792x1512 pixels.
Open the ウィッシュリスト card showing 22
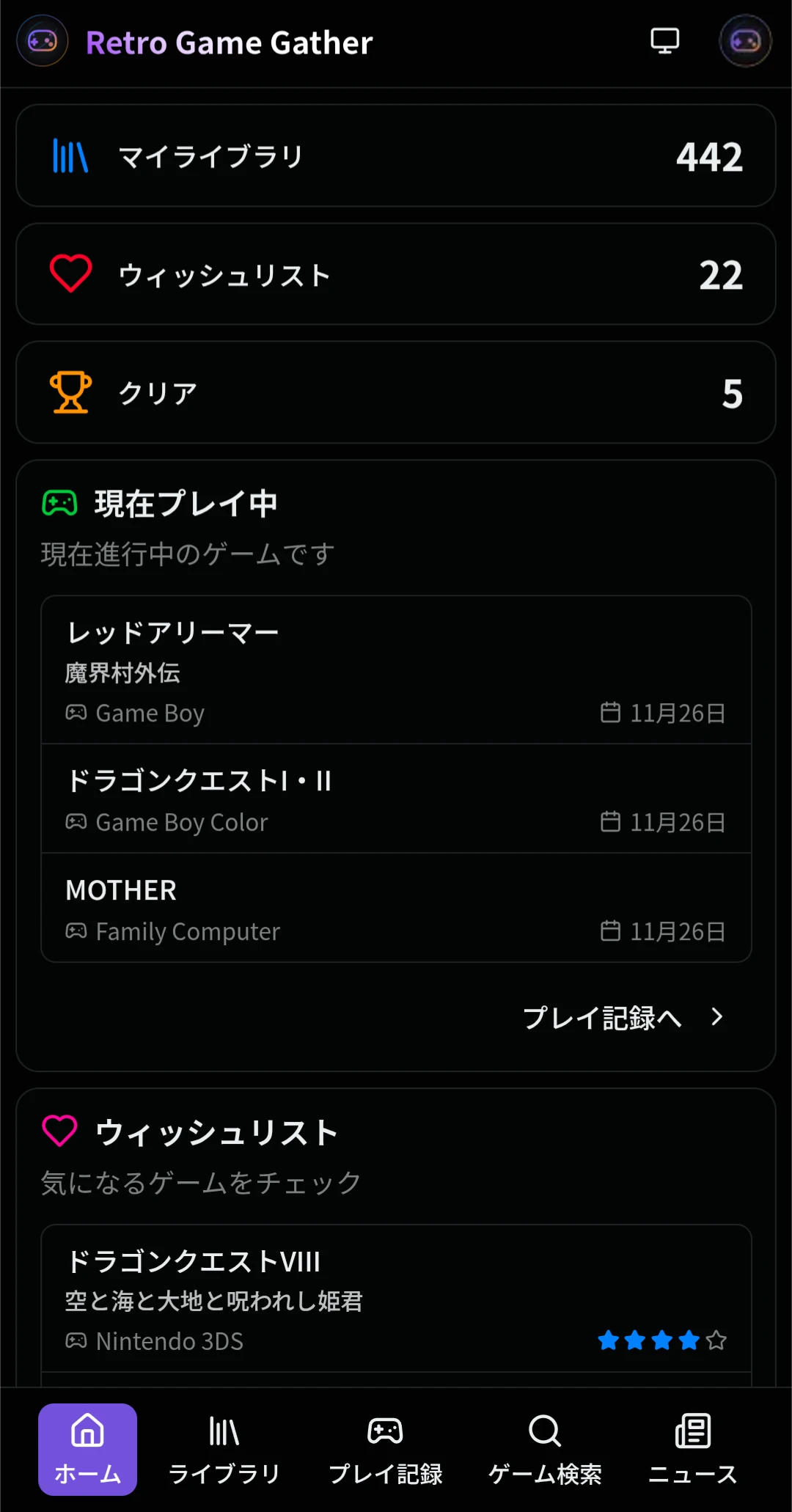[x=396, y=274]
